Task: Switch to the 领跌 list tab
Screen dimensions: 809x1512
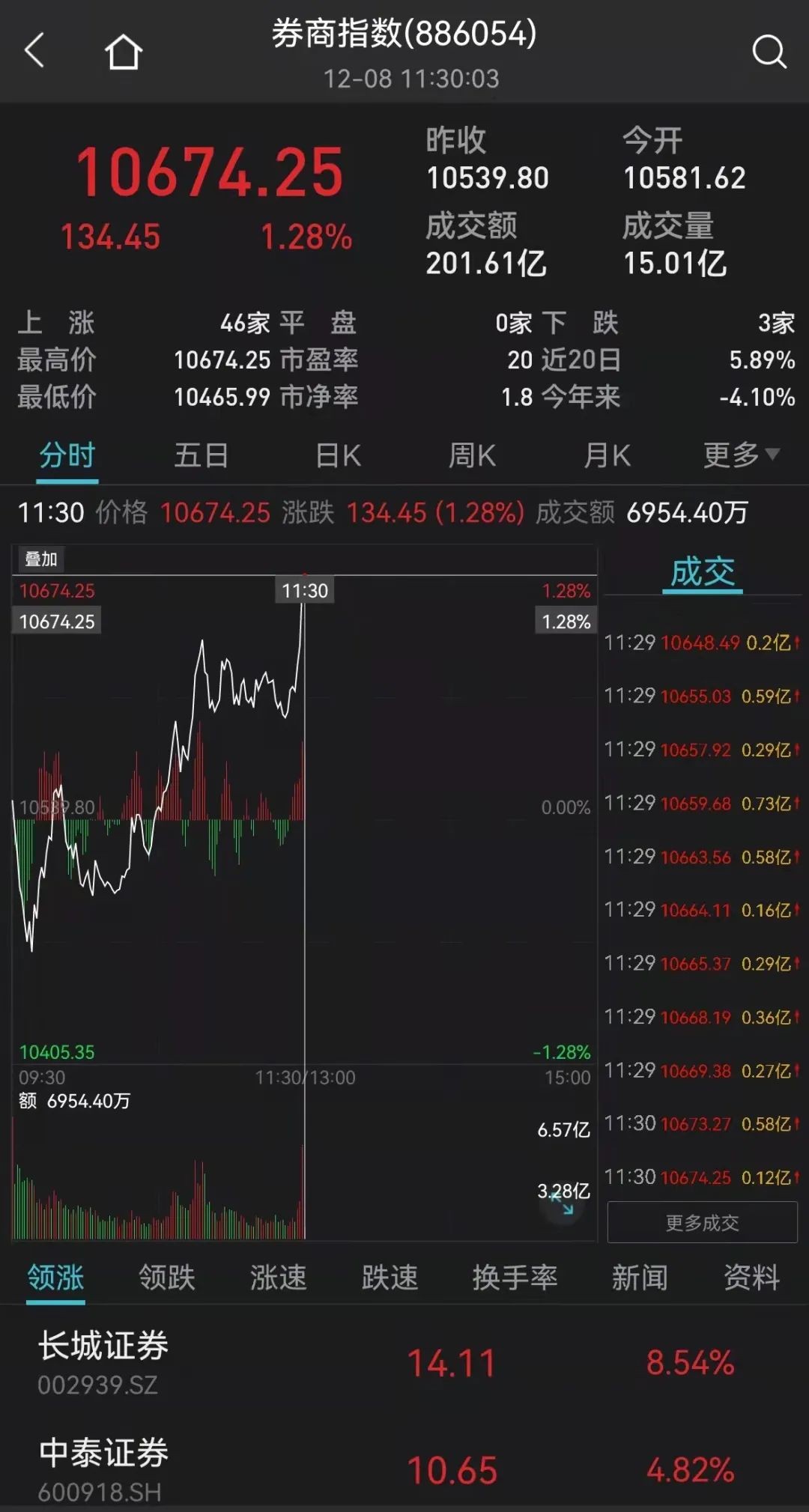Action: pos(167,1278)
